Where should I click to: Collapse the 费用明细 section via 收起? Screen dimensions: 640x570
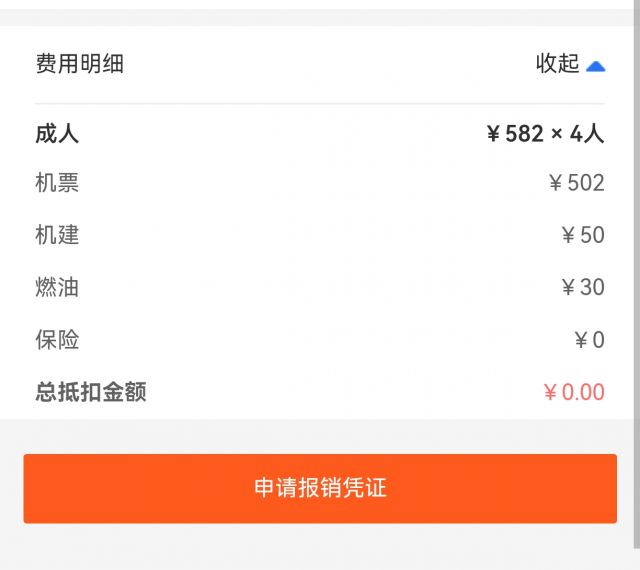[570, 64]
